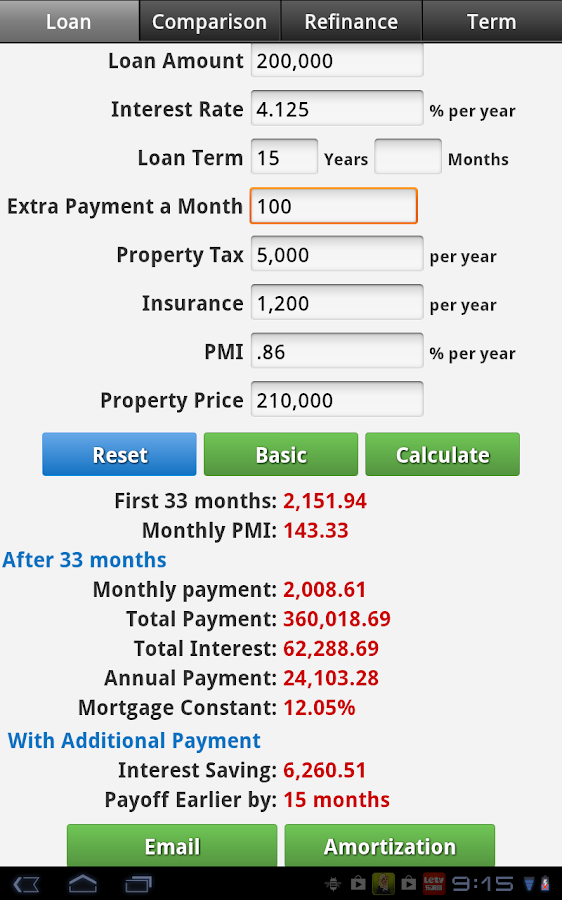Image resolution: width=562 pixels, height=900 pixels.
Task: Switch to the Comparison tab
Action: [210, 21]
